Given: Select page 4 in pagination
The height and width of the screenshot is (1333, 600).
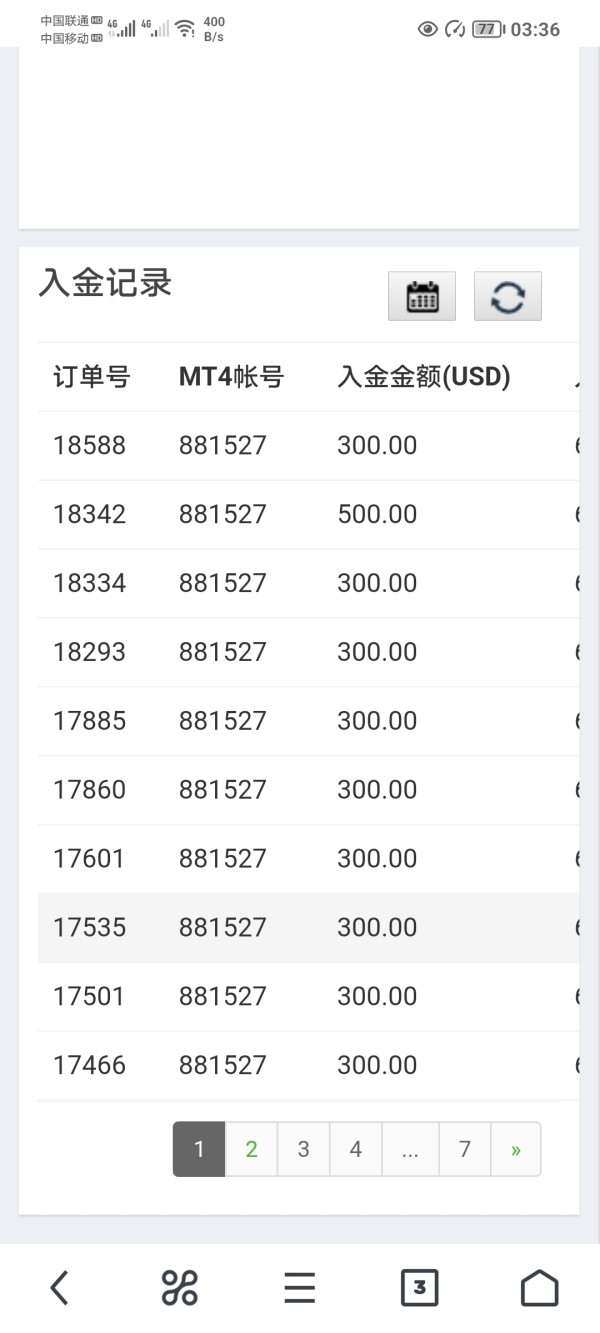Looking at the screenshot, I should pos(355,1149).
